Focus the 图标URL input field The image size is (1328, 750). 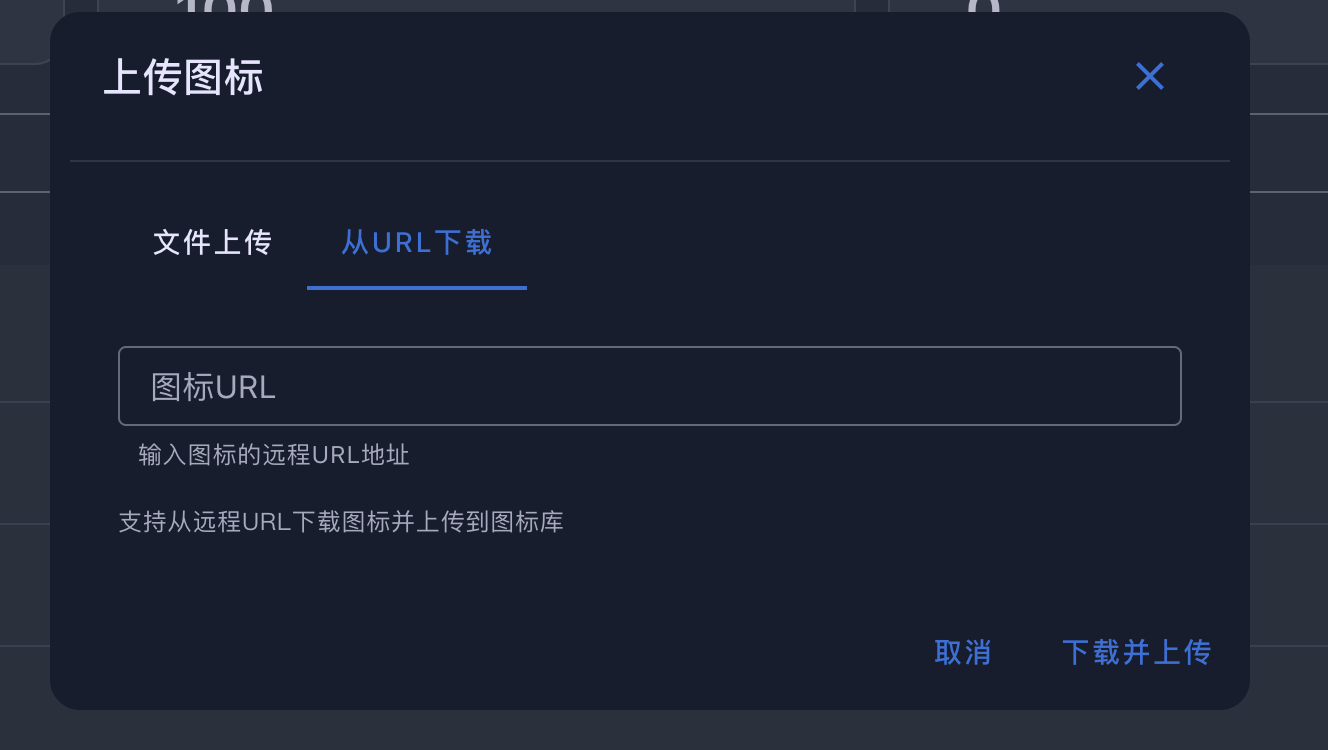(649, 386)
